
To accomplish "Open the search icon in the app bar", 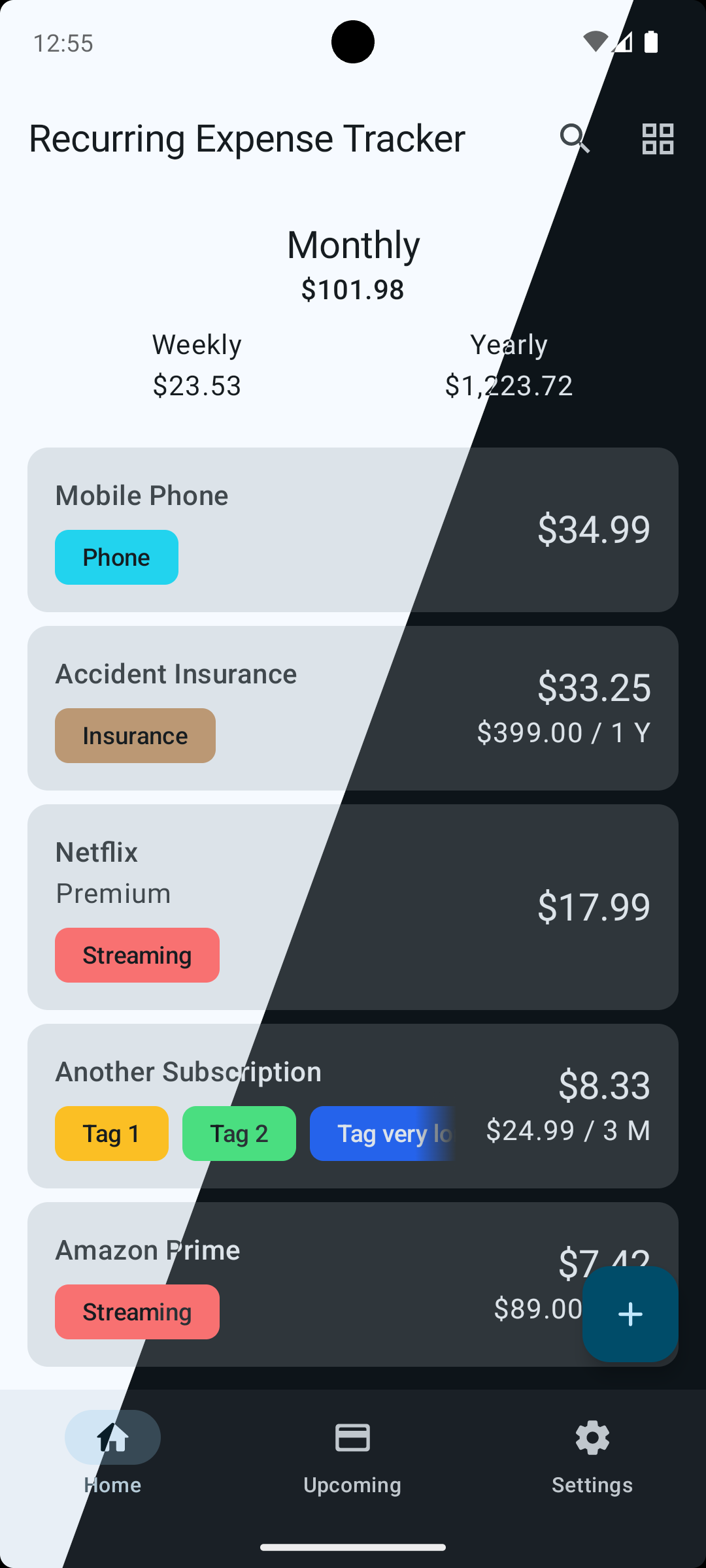I will (x=575, y=139).
